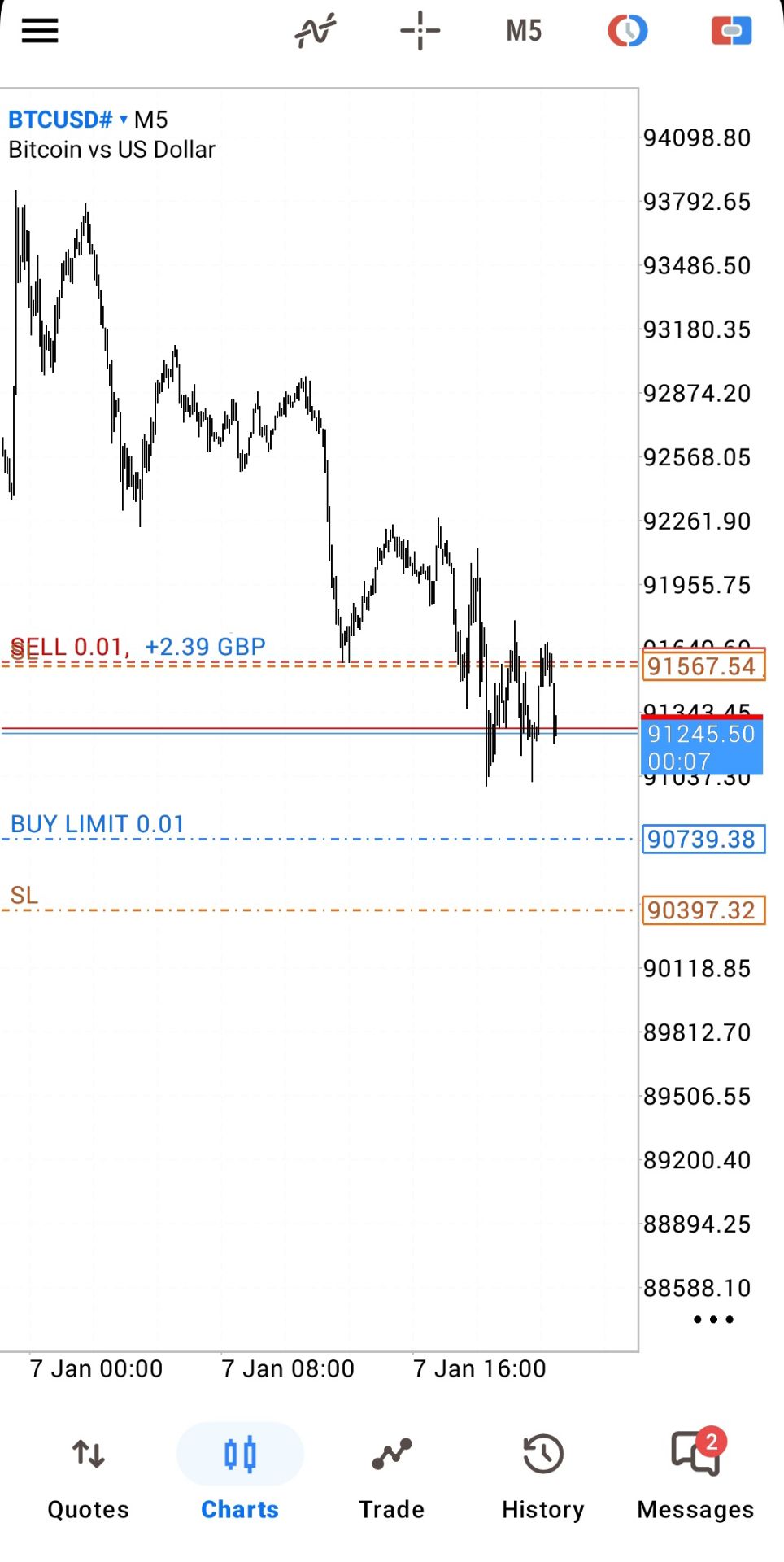The width and height of the screenshot is (784, 1562).
Task: Tap the three-dot options on price scale
Action: click(x=713, y=1320)
